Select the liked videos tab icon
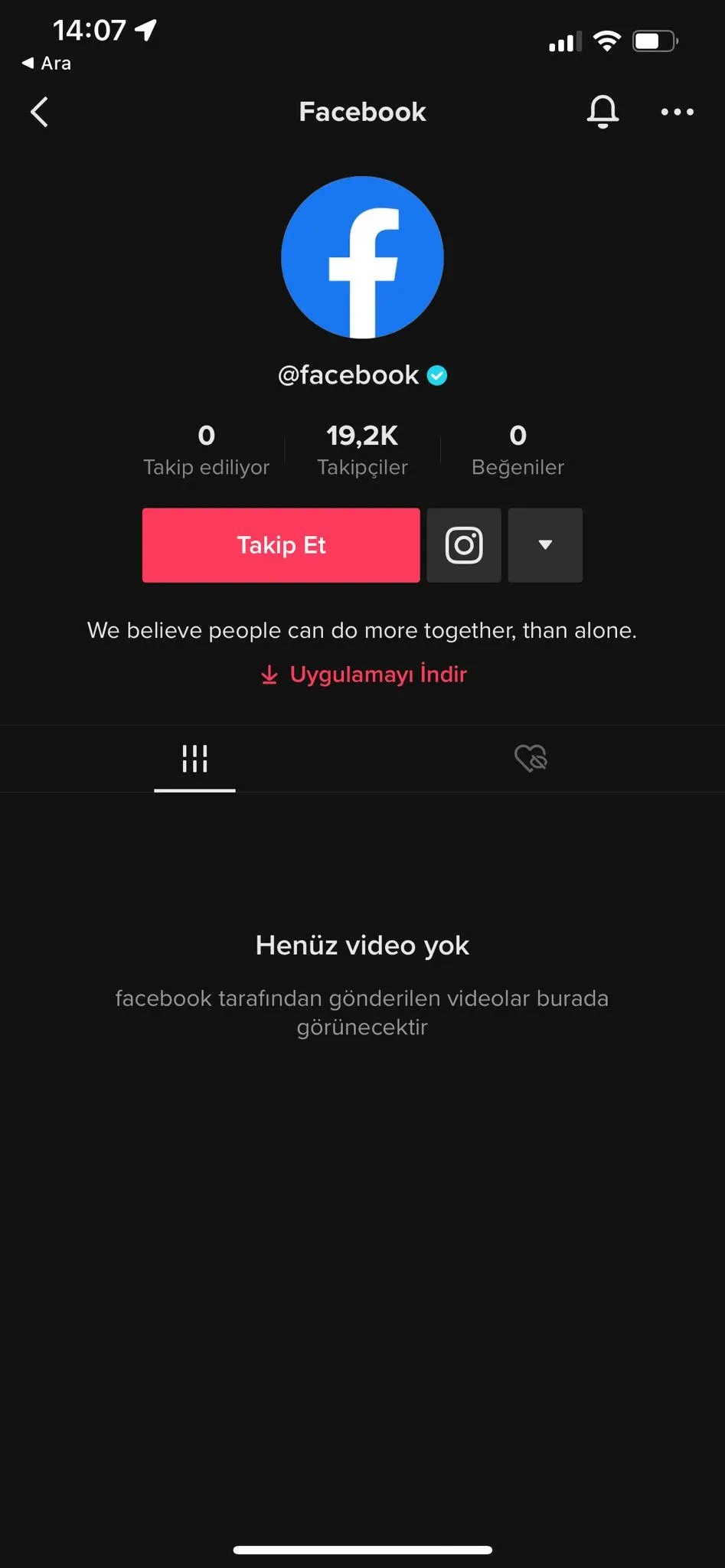This screenshot has height=1568, width=725. point(531,758)
